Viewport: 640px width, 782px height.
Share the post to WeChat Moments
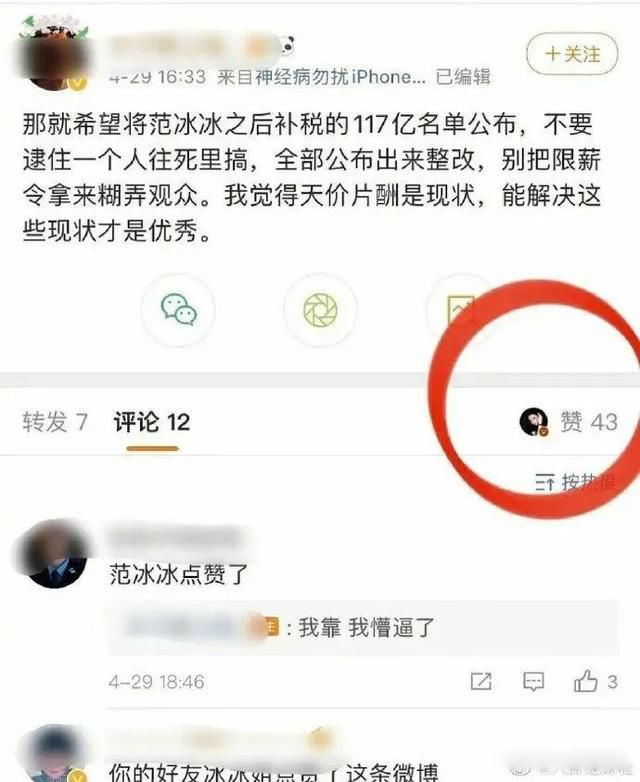click(x=318, y=311)
